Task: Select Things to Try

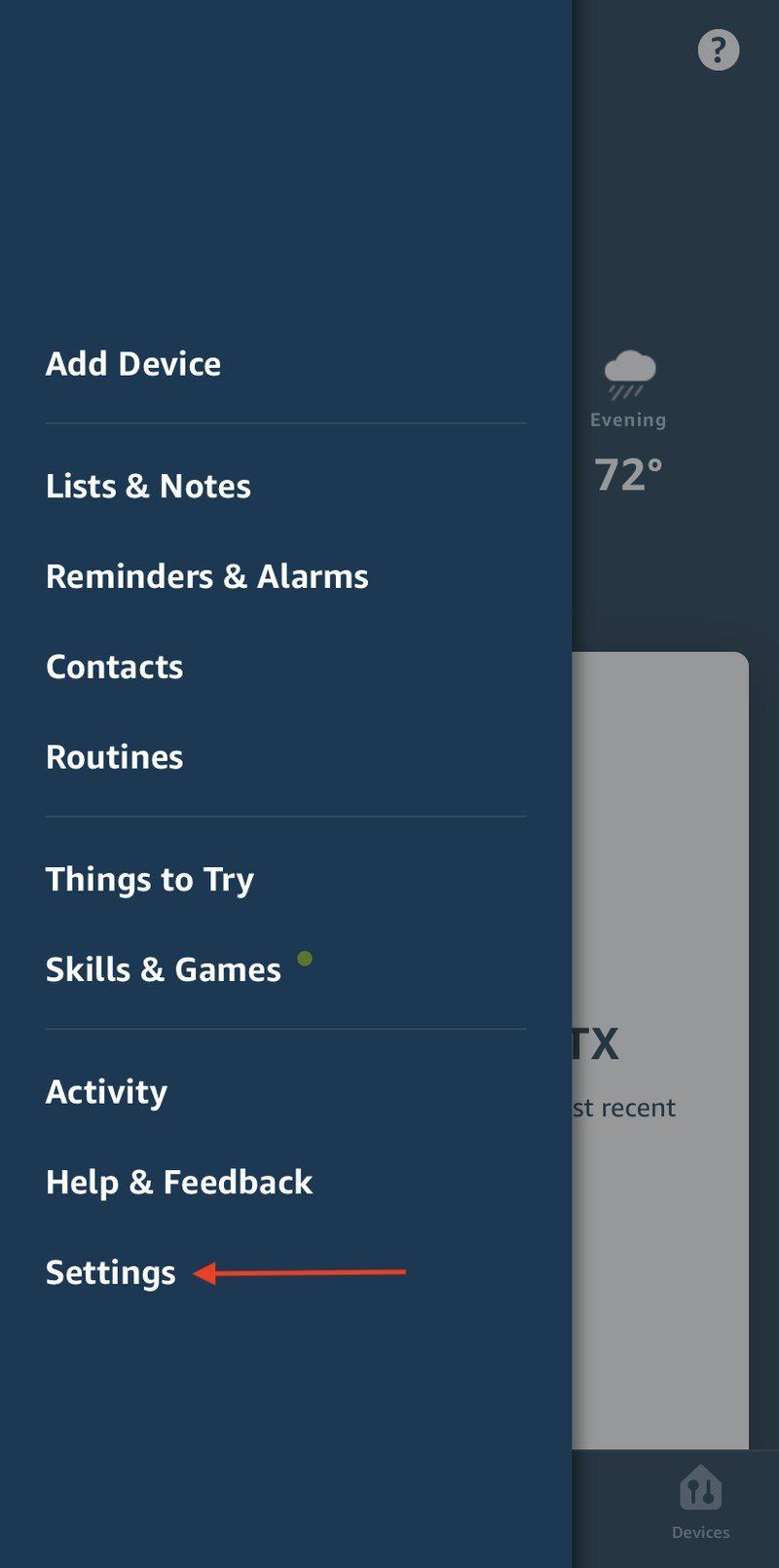Action: click(x=149, y=879)
